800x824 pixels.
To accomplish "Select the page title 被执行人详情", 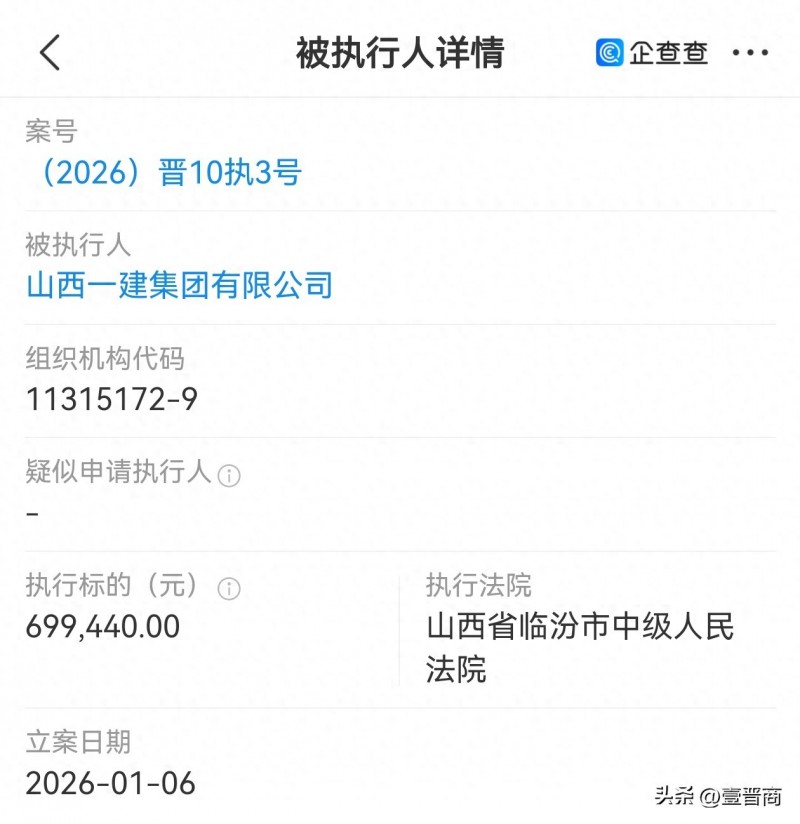I will click(400, 53).
